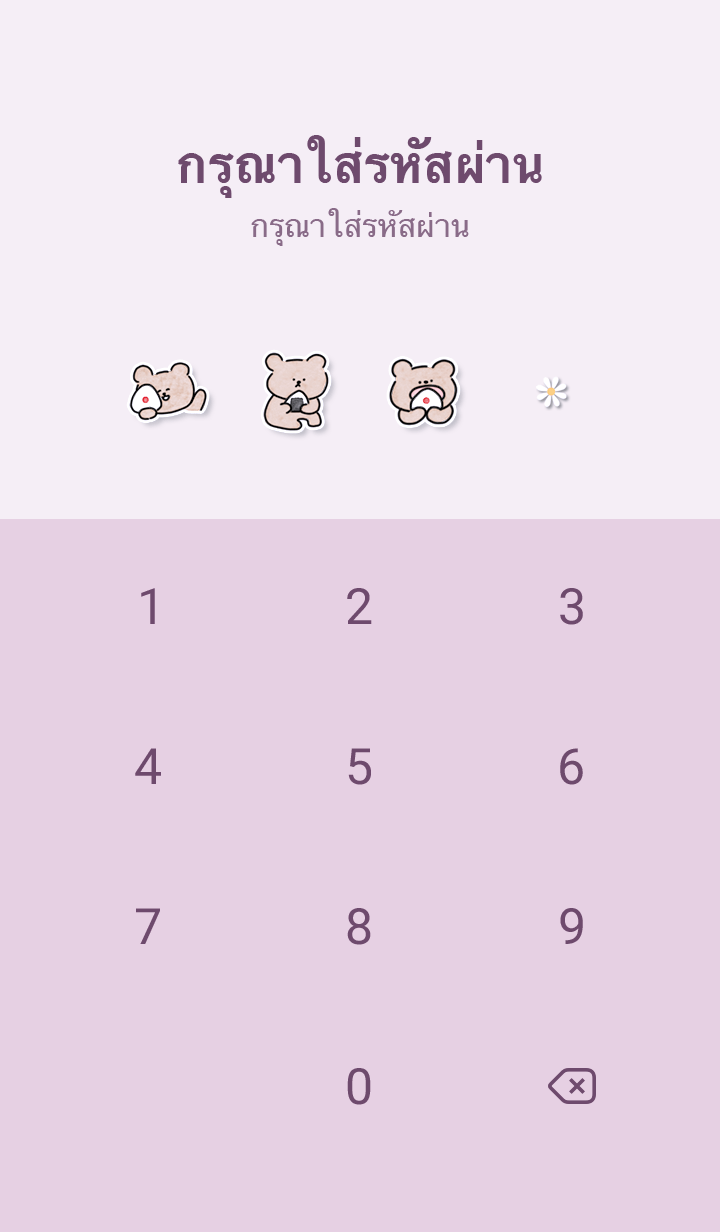720x1232 pixels.
Task: Tap the number 2 key
Action: pyautogui.click(x=359, y=607)
